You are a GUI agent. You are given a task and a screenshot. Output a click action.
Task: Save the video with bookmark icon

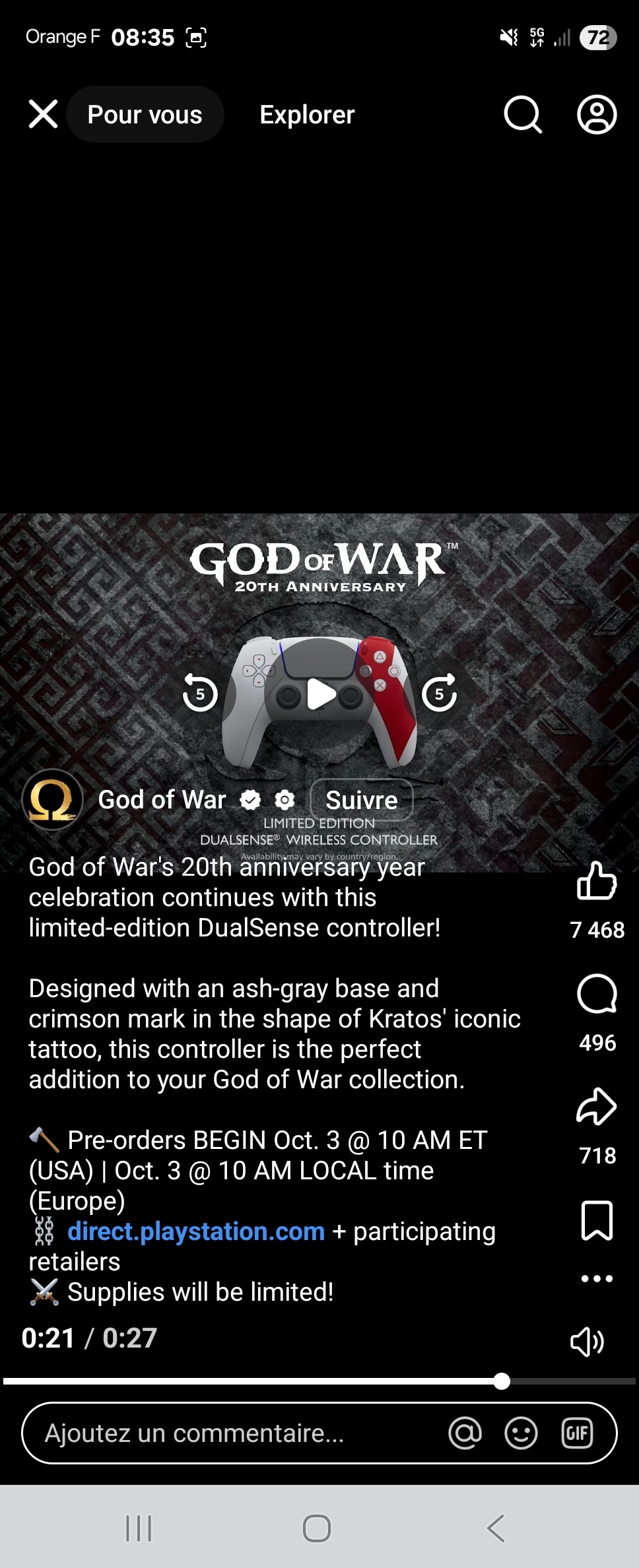(597, 1221)
